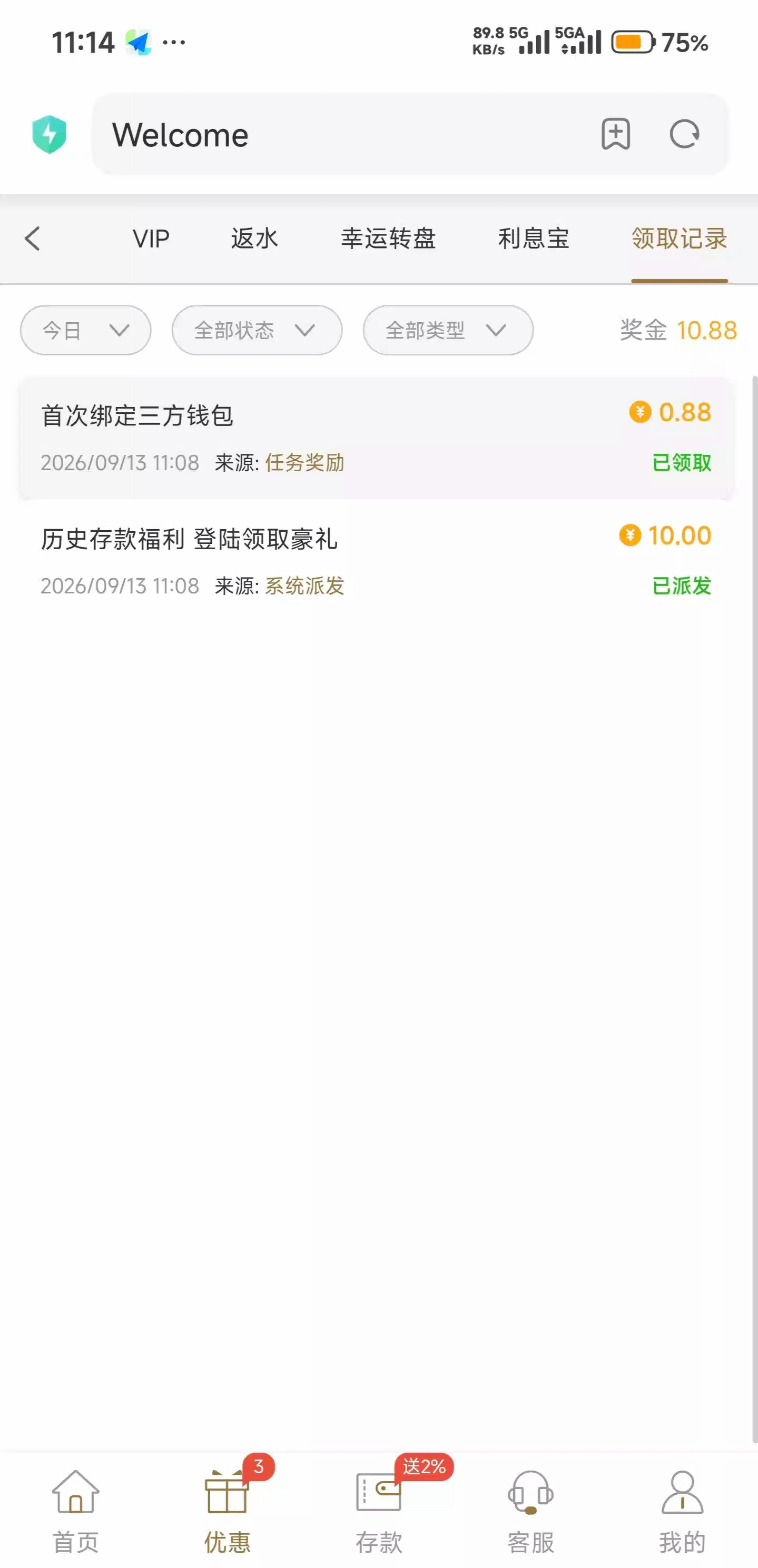Switch to the VIP tab
The image size is (758, 1568).
[x=151, y=239]
